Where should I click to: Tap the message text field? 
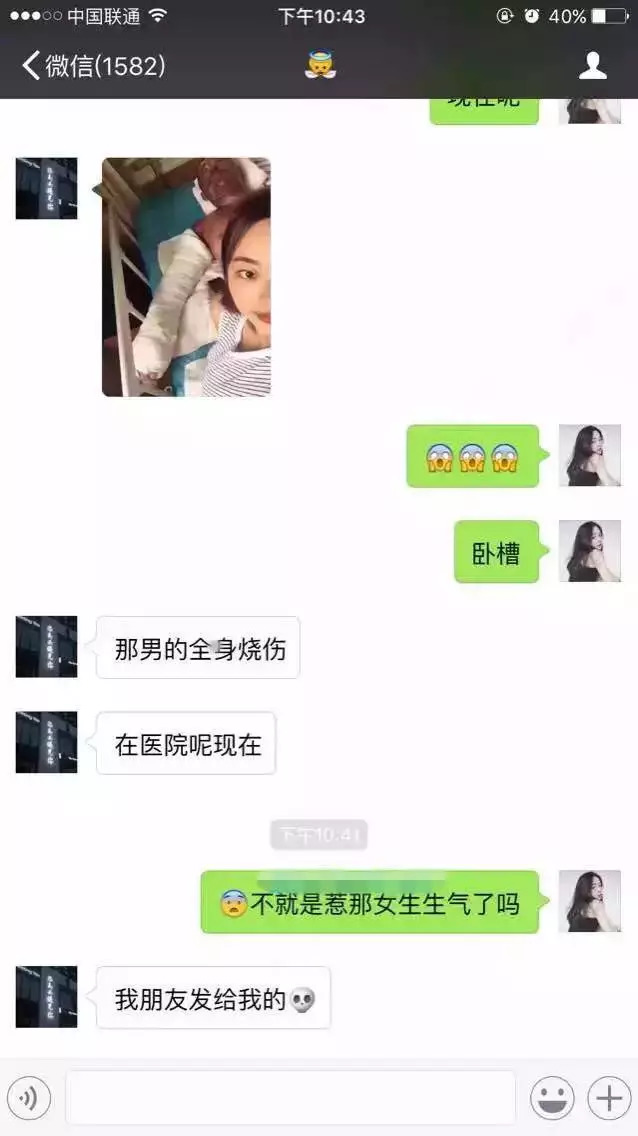(290, 1098)
